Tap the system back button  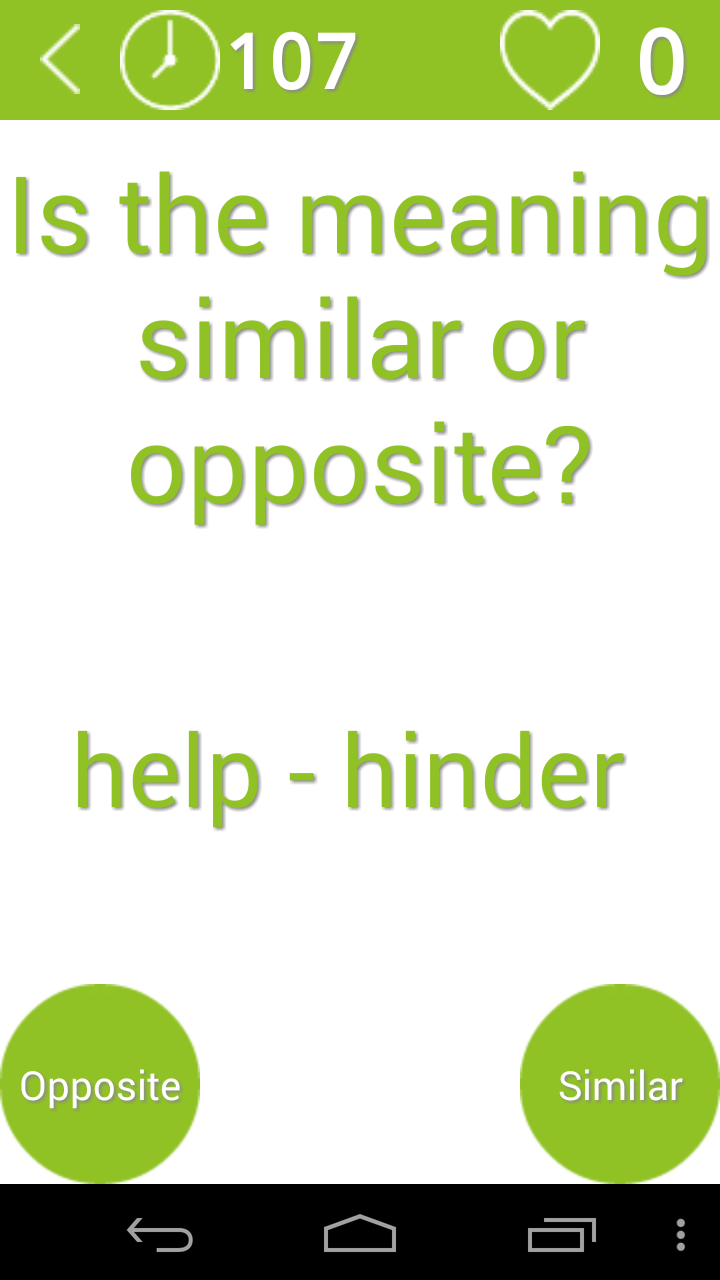[160, 1235]
